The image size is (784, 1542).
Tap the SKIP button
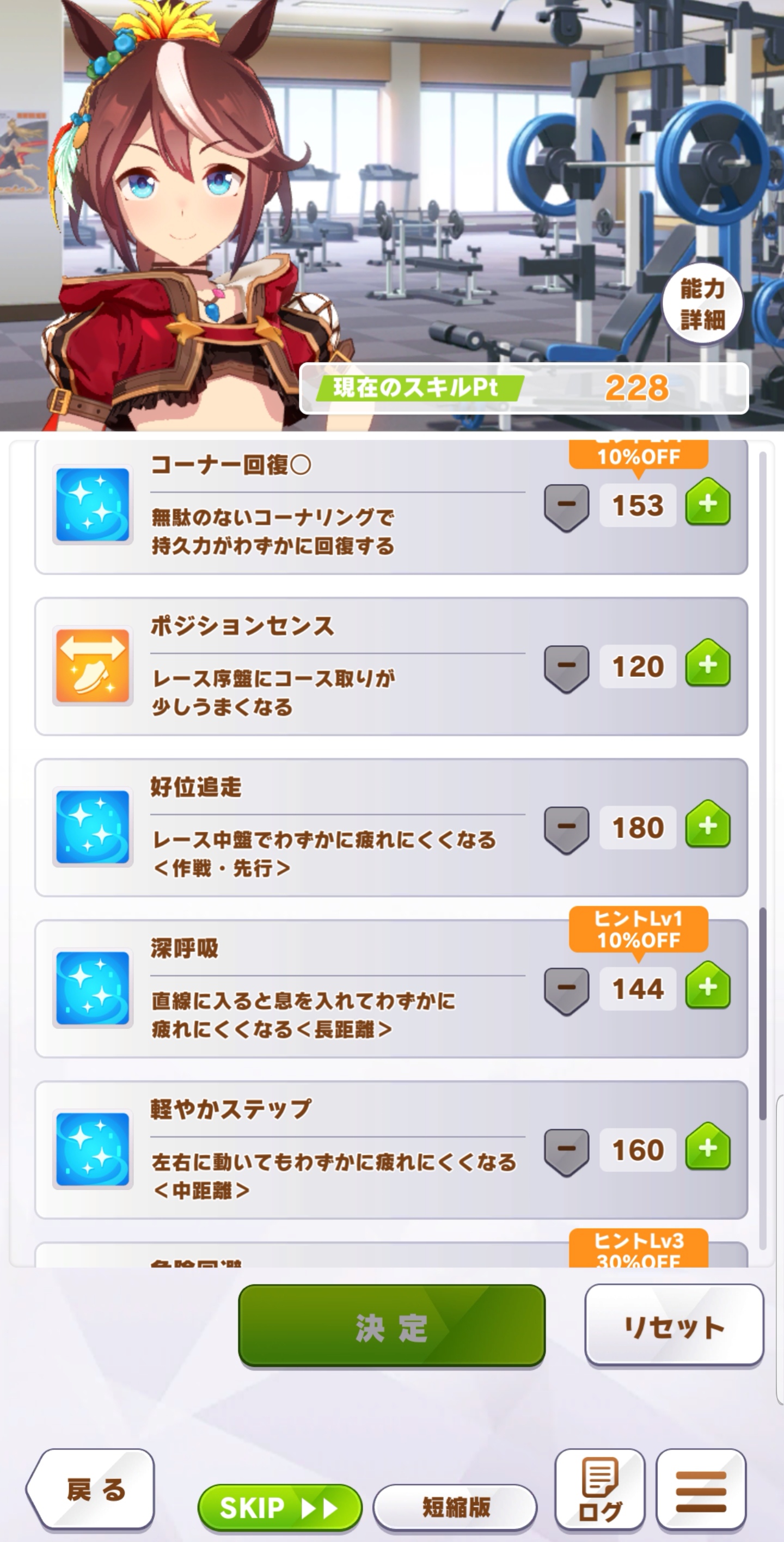tap(279, 1507)
